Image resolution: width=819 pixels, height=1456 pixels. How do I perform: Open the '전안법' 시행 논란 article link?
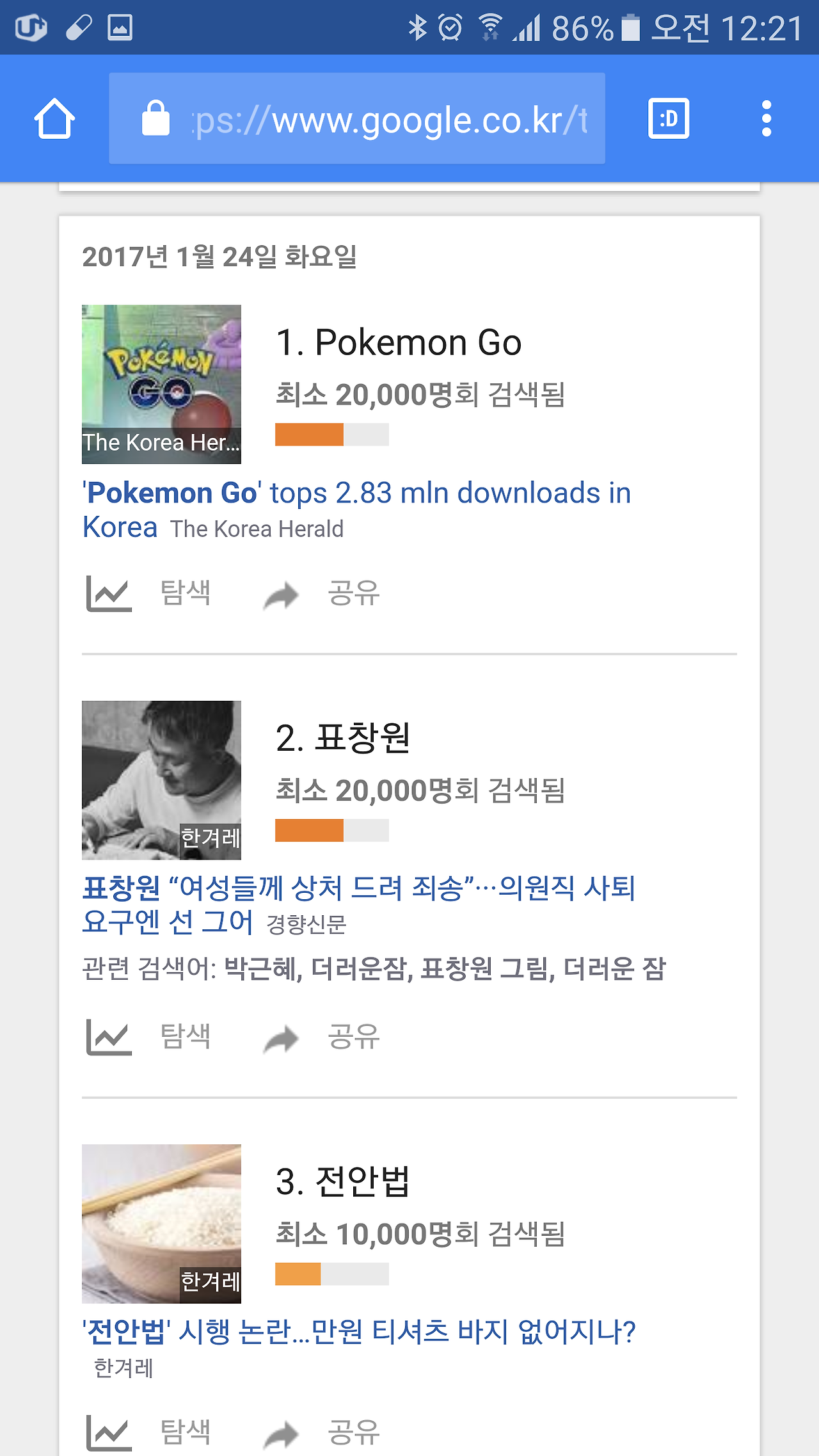[359, 1332]
